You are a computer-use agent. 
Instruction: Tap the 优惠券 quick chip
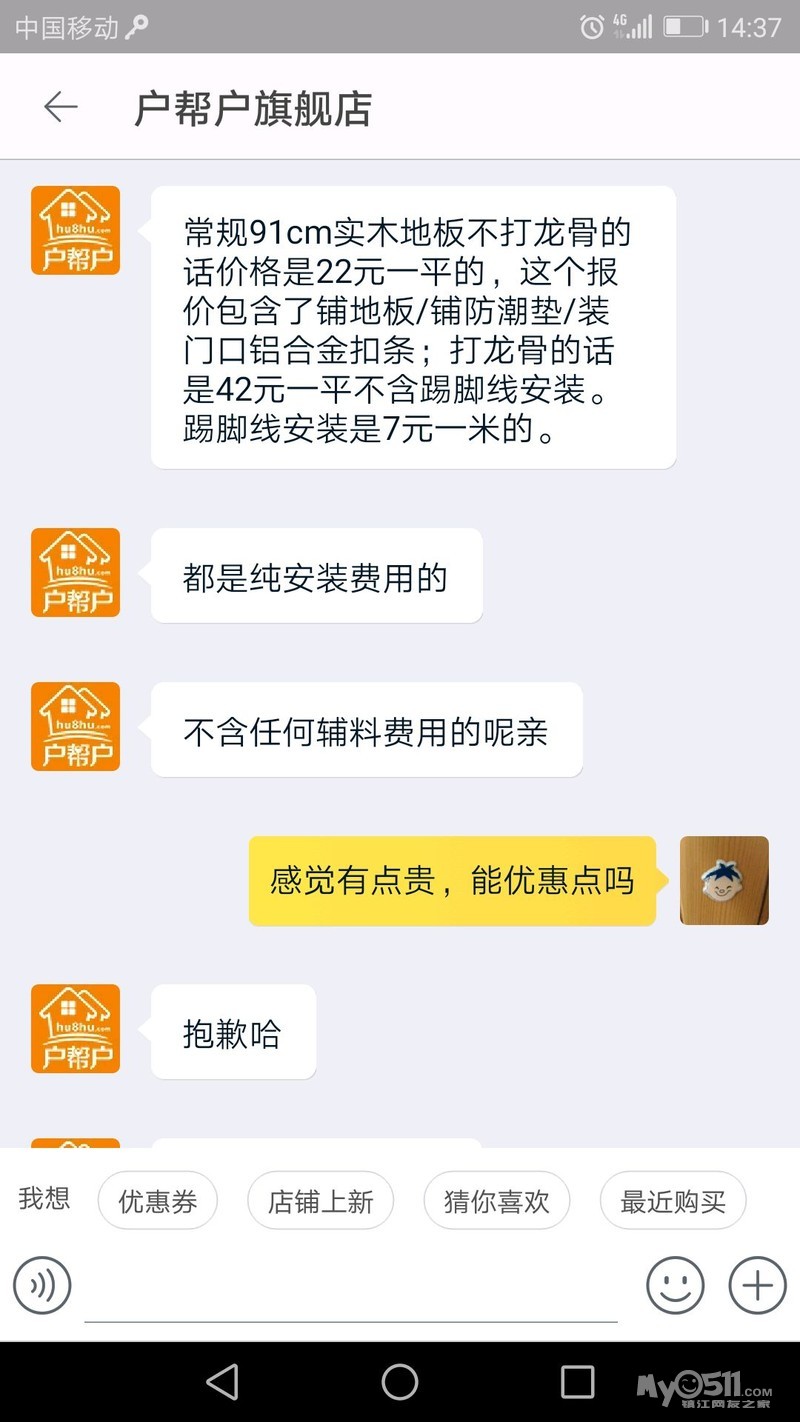coord(157,1201)
